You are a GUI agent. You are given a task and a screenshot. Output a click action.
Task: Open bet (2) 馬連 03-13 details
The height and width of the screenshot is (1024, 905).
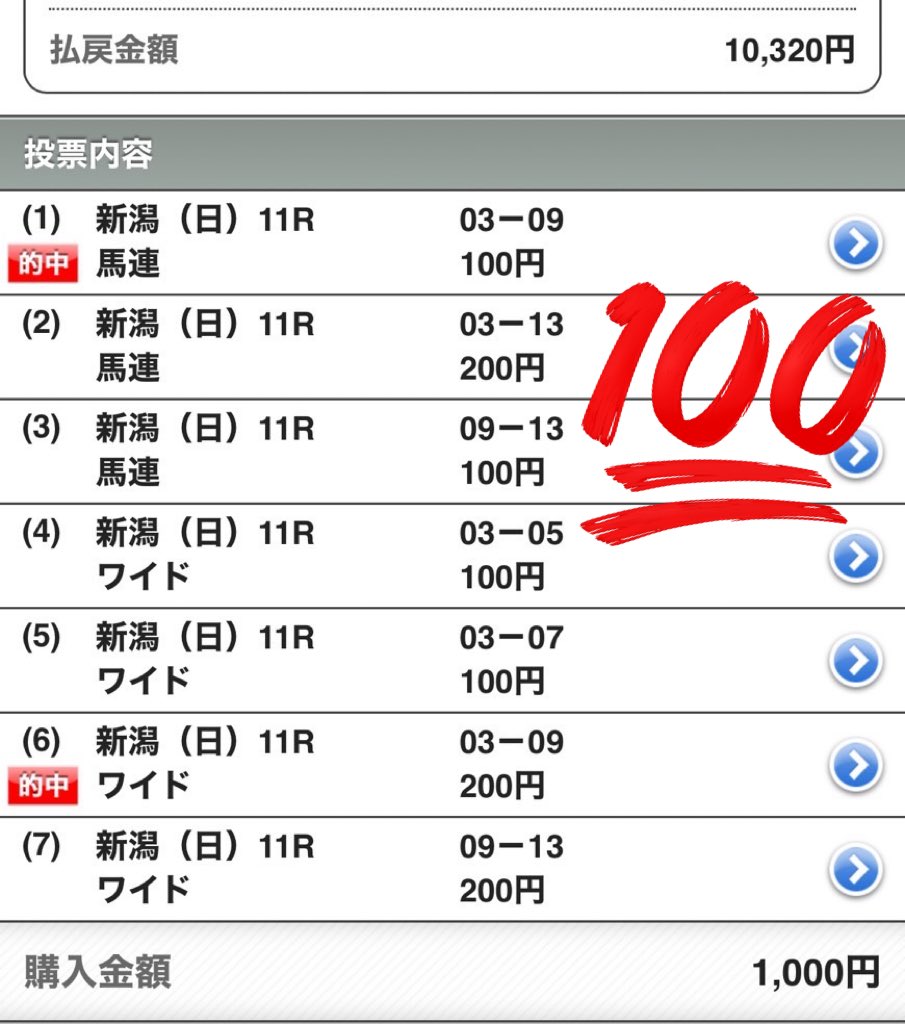tap(856, 347)
